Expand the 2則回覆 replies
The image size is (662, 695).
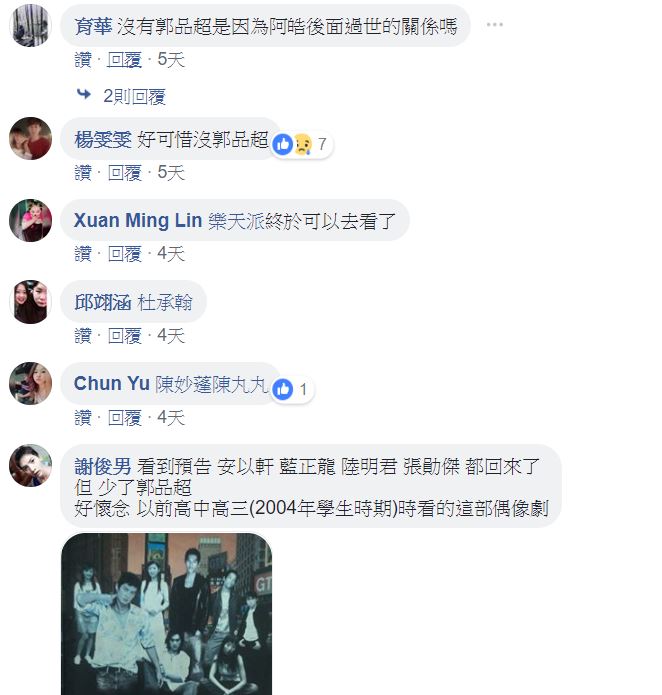133,96
